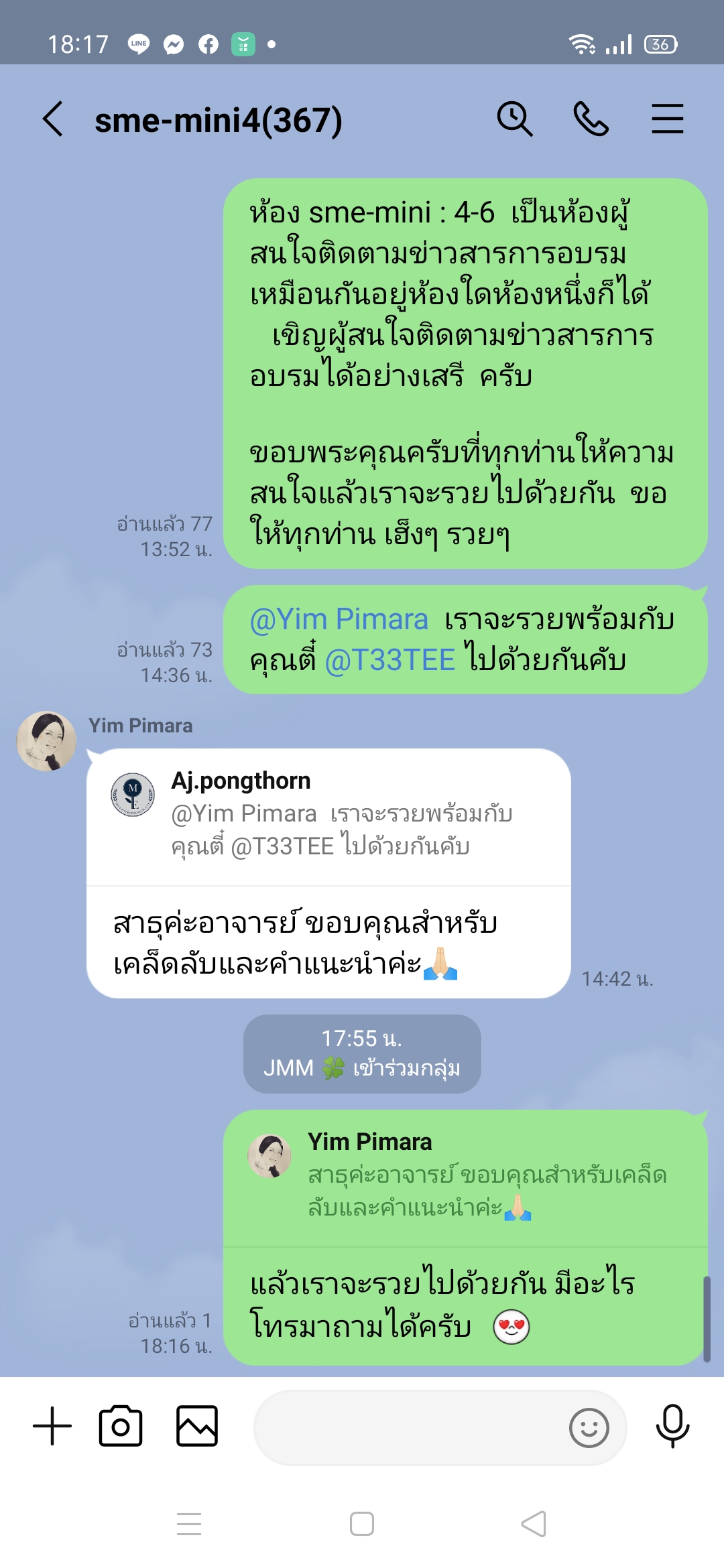Tap the system back button
Image resolution: width=724 pixels, height=1568 pixels.
[x=534, y=1524]
